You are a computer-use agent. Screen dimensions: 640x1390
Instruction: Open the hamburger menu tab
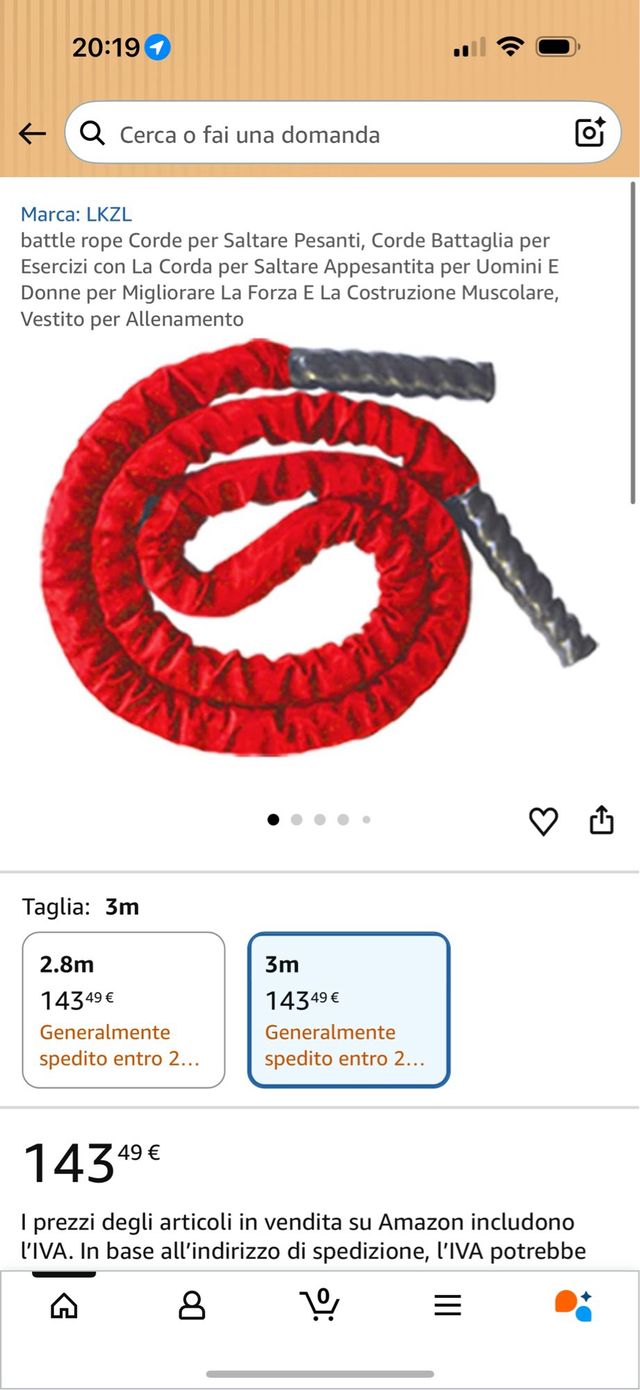447,1305
